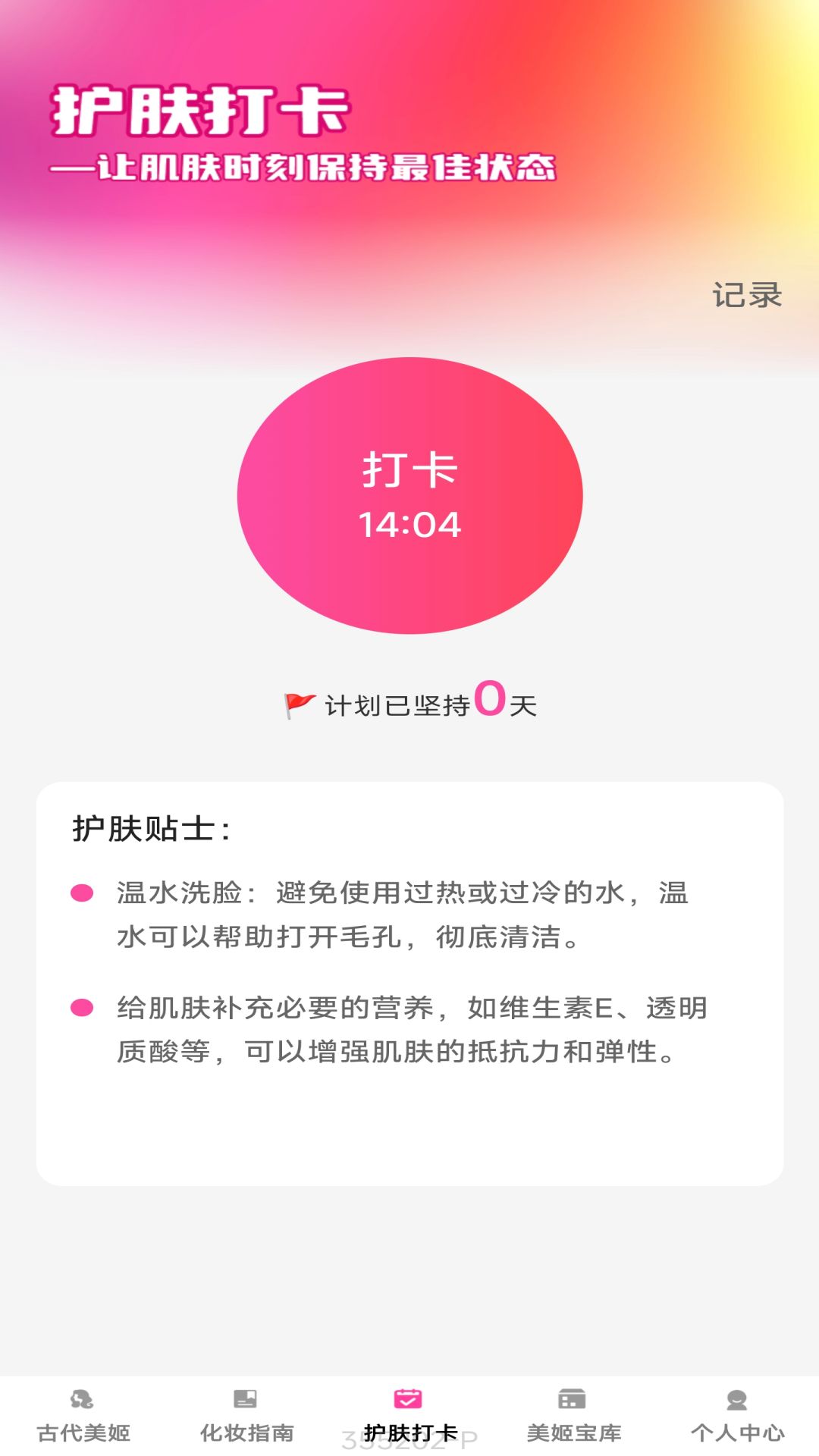Select the 护肤打卡 tab
The image size is (819, 1456).
point(409,1416)
